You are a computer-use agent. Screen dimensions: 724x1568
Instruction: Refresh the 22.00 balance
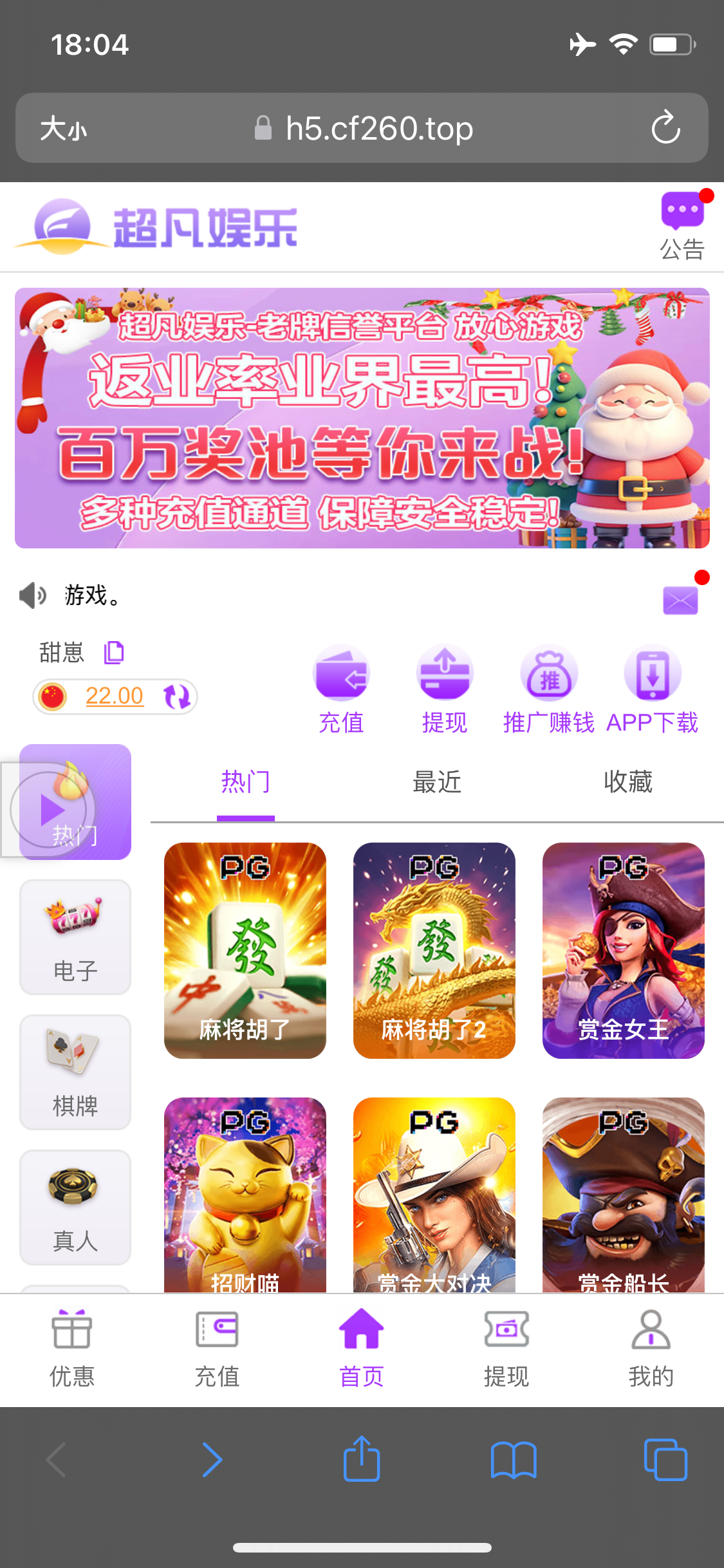[176, 696]
